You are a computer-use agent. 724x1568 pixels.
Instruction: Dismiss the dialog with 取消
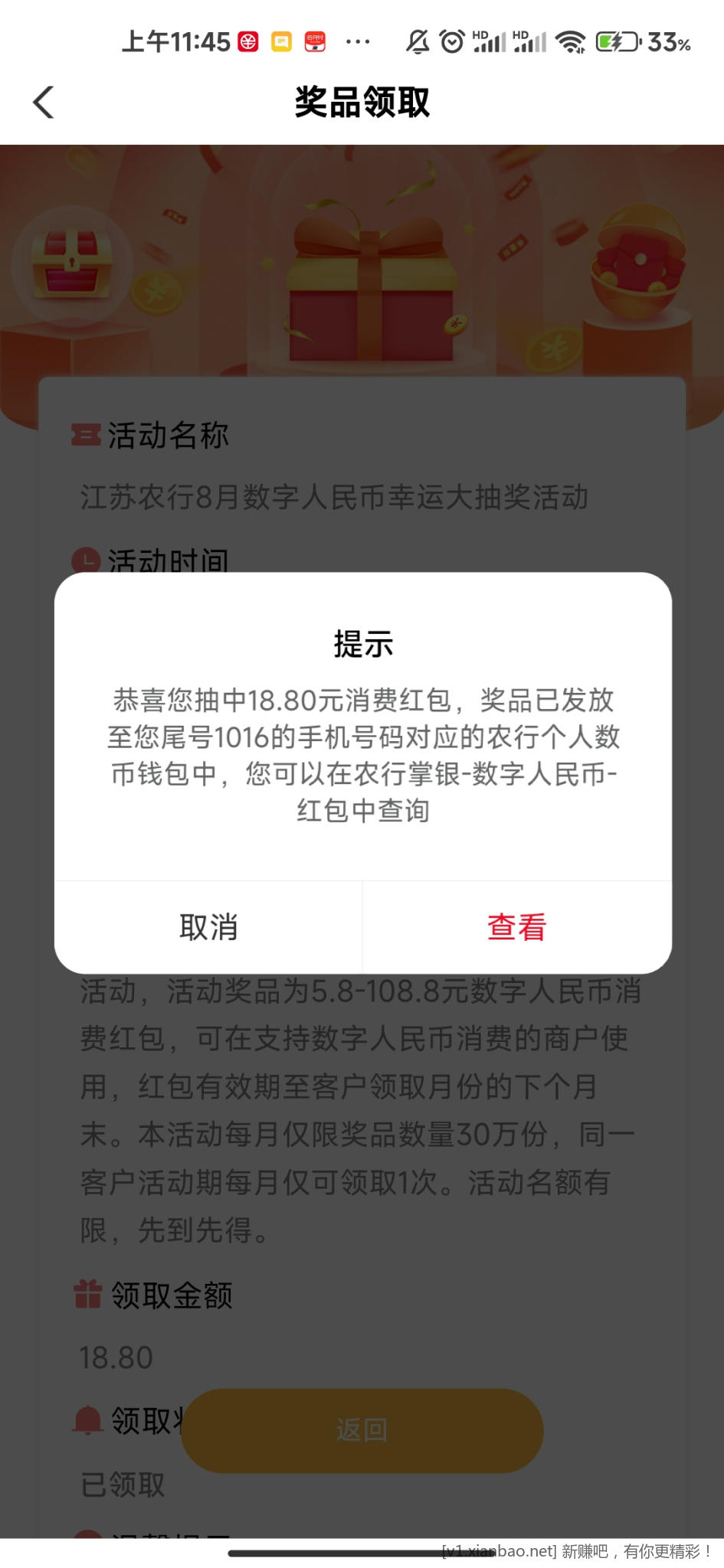pyautogui.click(x=208, y=927)
